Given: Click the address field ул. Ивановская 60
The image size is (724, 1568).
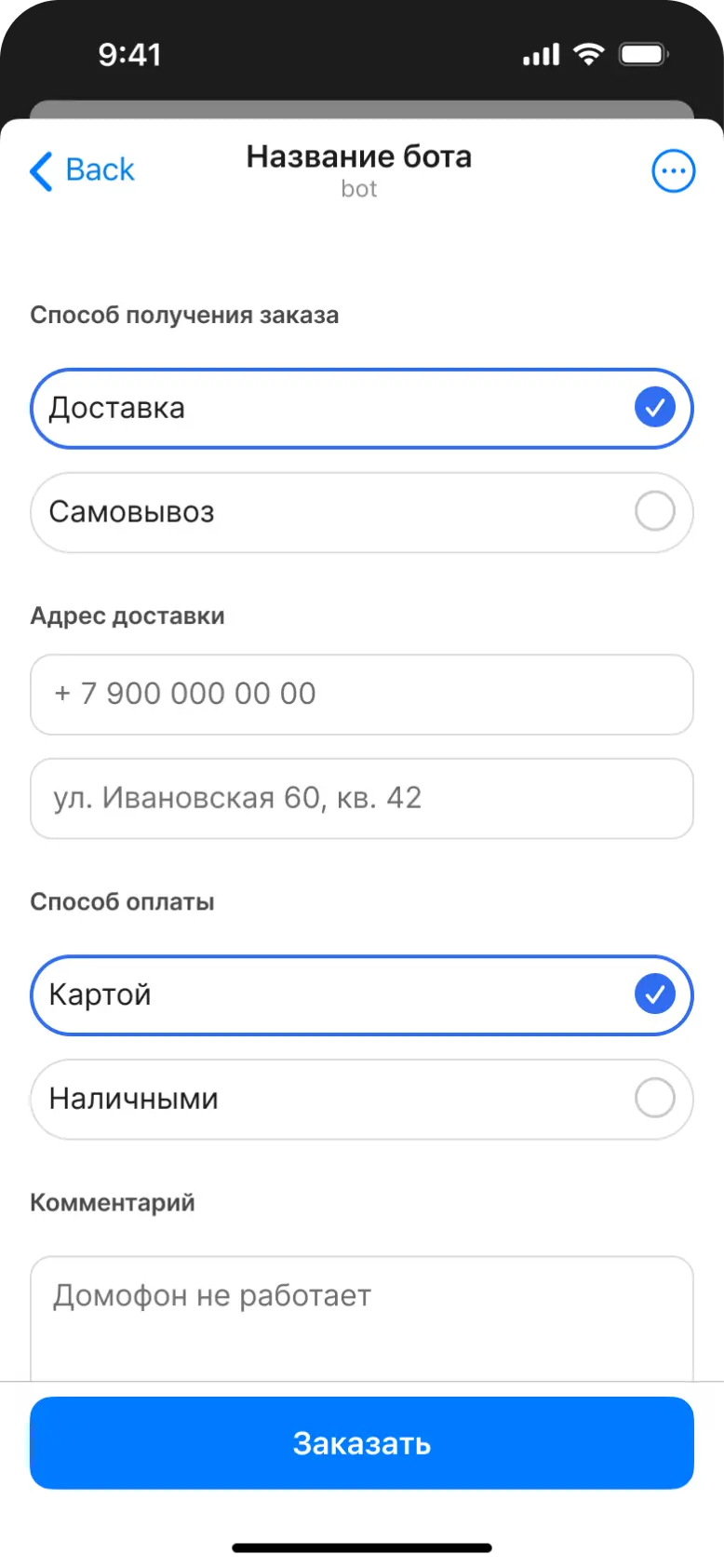Looking at the screenshot, I should point(361,798).
